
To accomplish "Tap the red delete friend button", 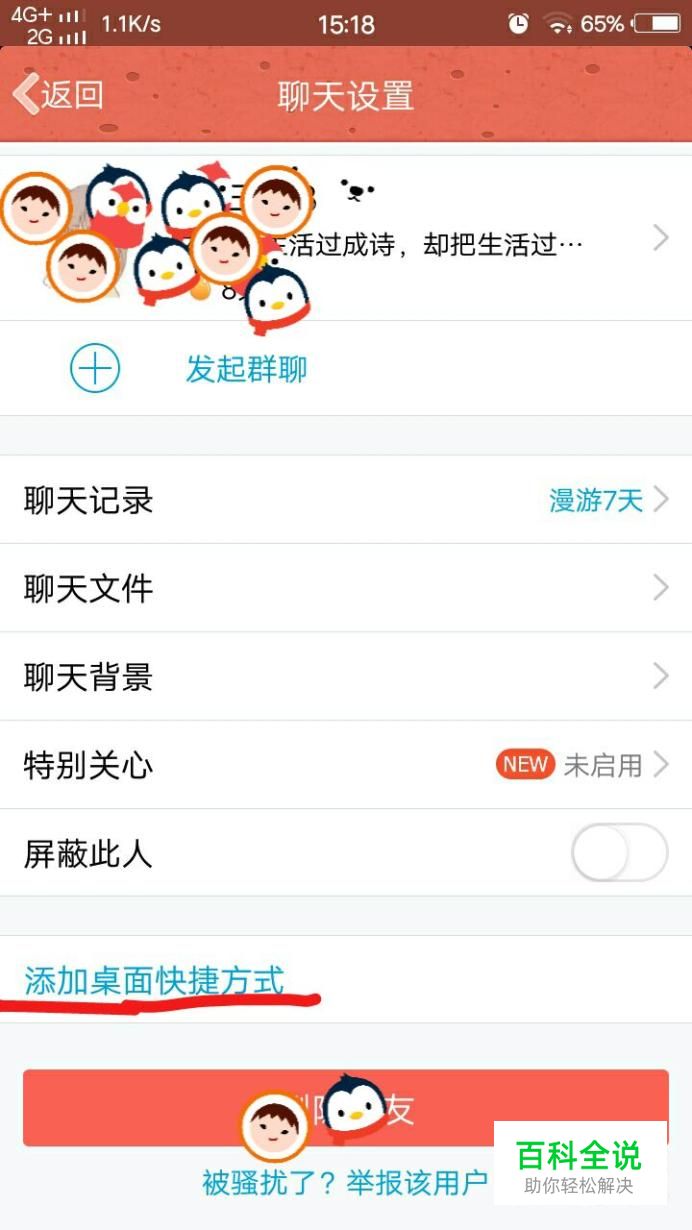I will [346, 1108].
